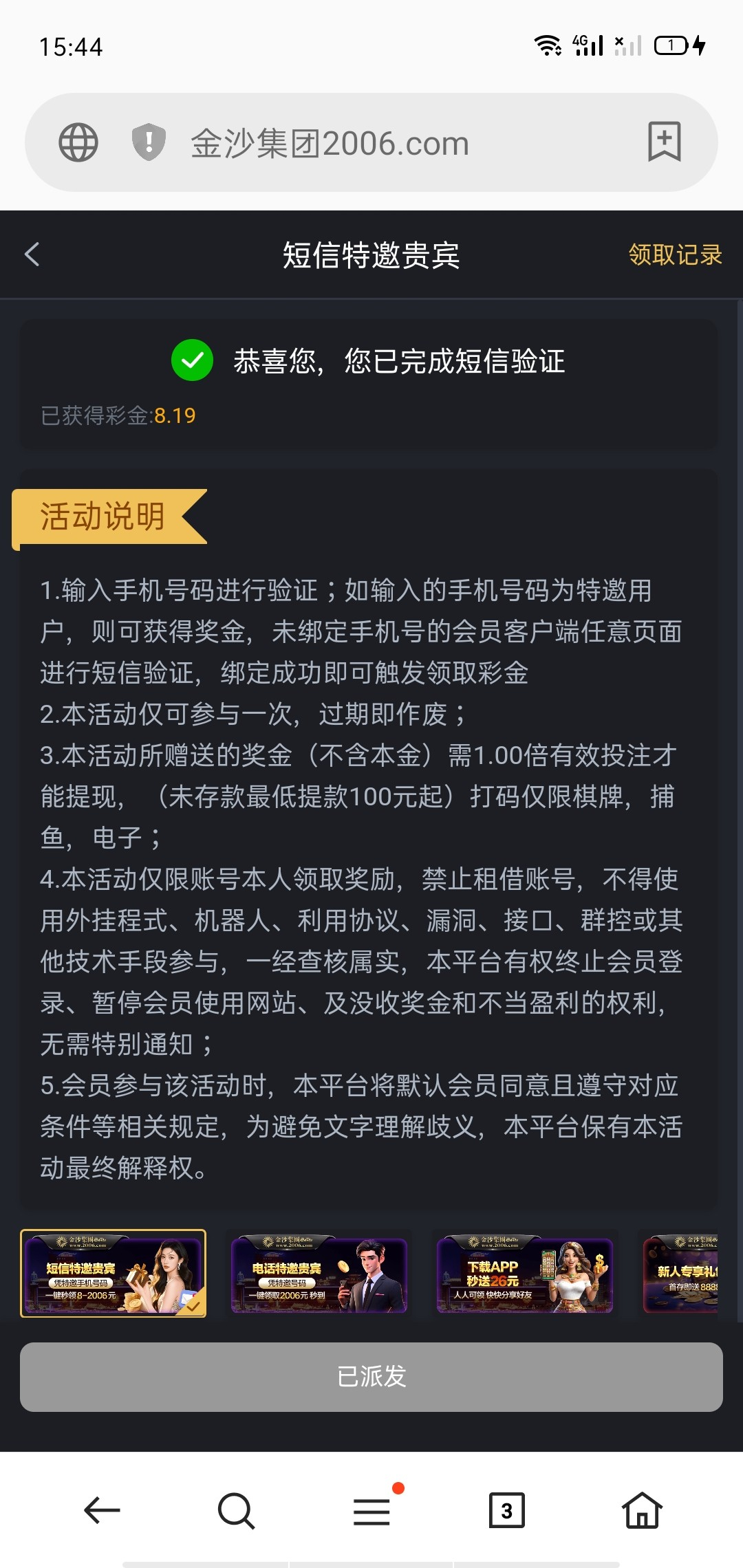Bookmark this page in the browser
Screen dimensions: 743x1568
coord(664,142)
